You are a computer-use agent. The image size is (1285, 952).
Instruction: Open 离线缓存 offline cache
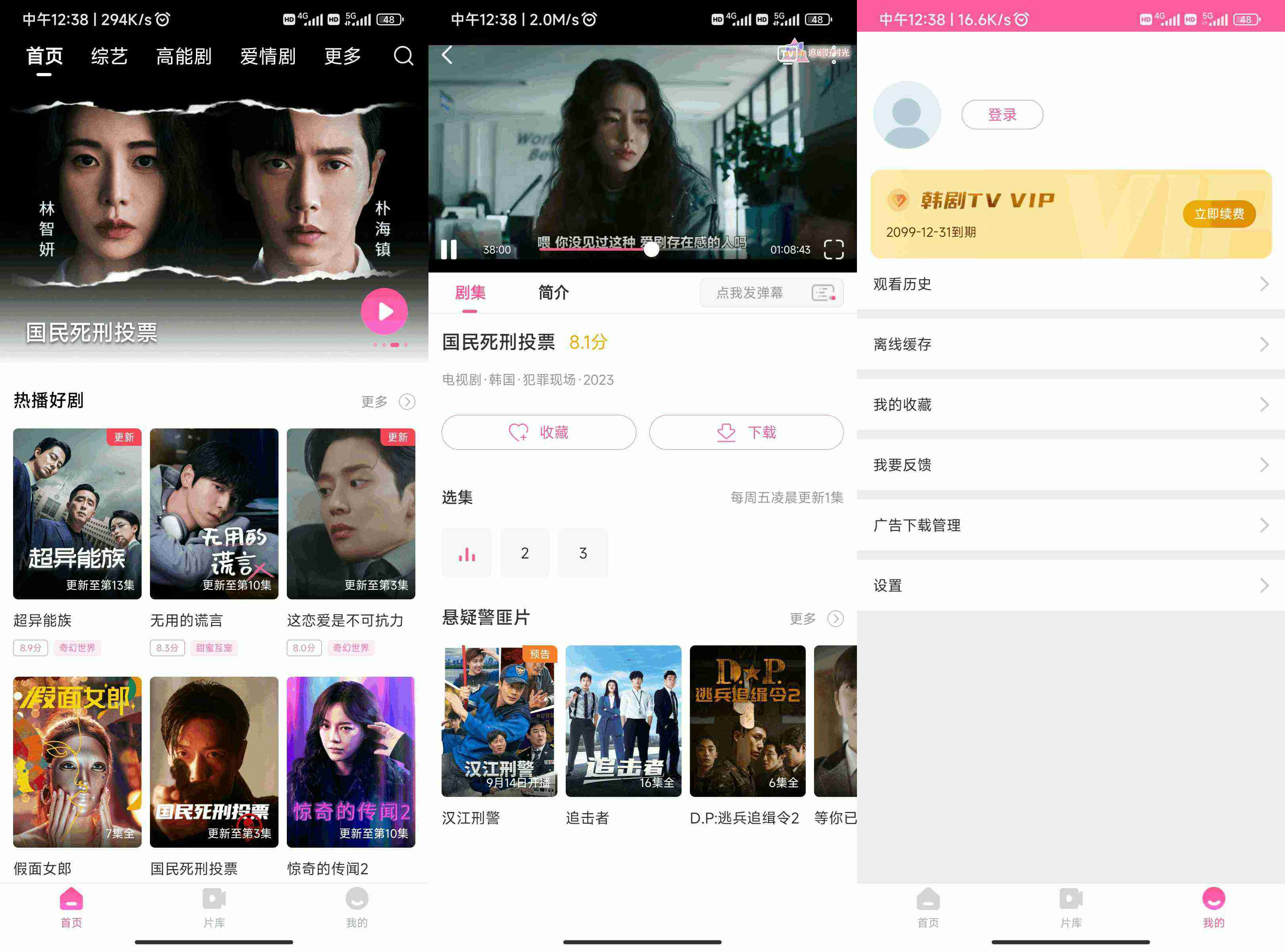(x=1070, y=344)
